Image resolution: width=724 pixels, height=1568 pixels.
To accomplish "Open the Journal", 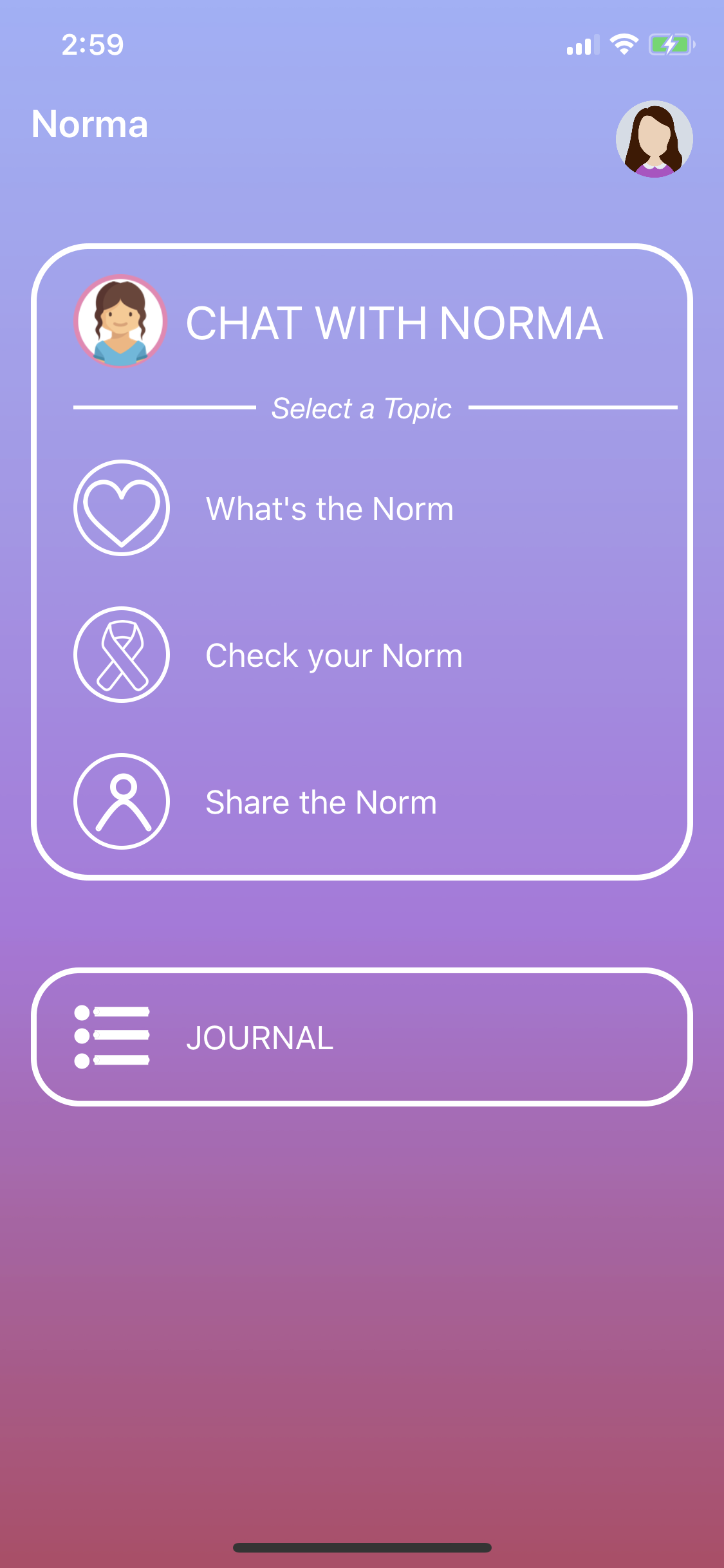I will coord(362,1037).
